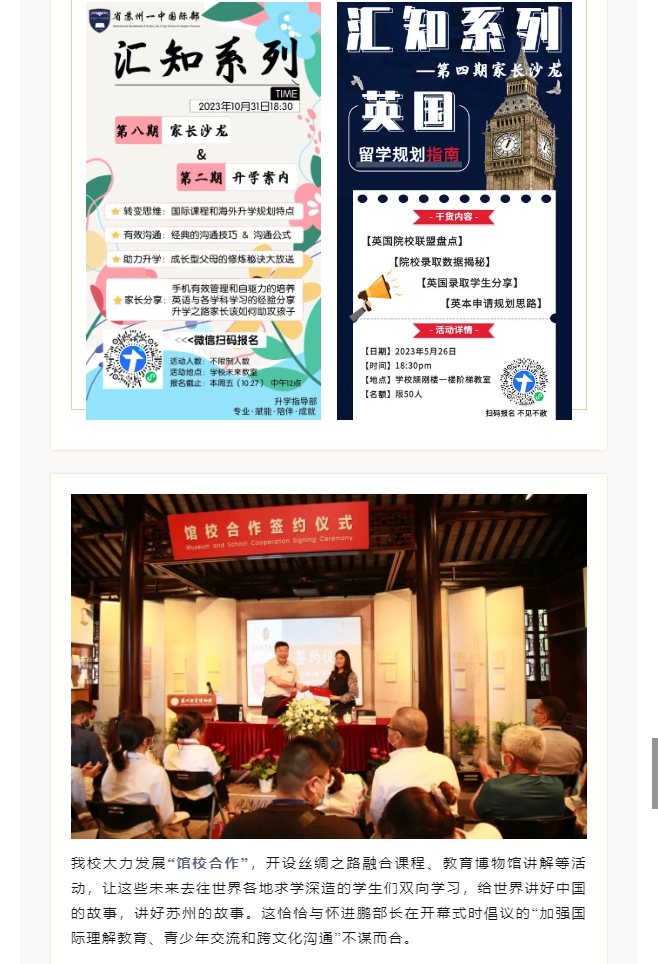Tap the page scrollbar handle
The width and height of the screenshot is (658, 964).
pos(654,772)
